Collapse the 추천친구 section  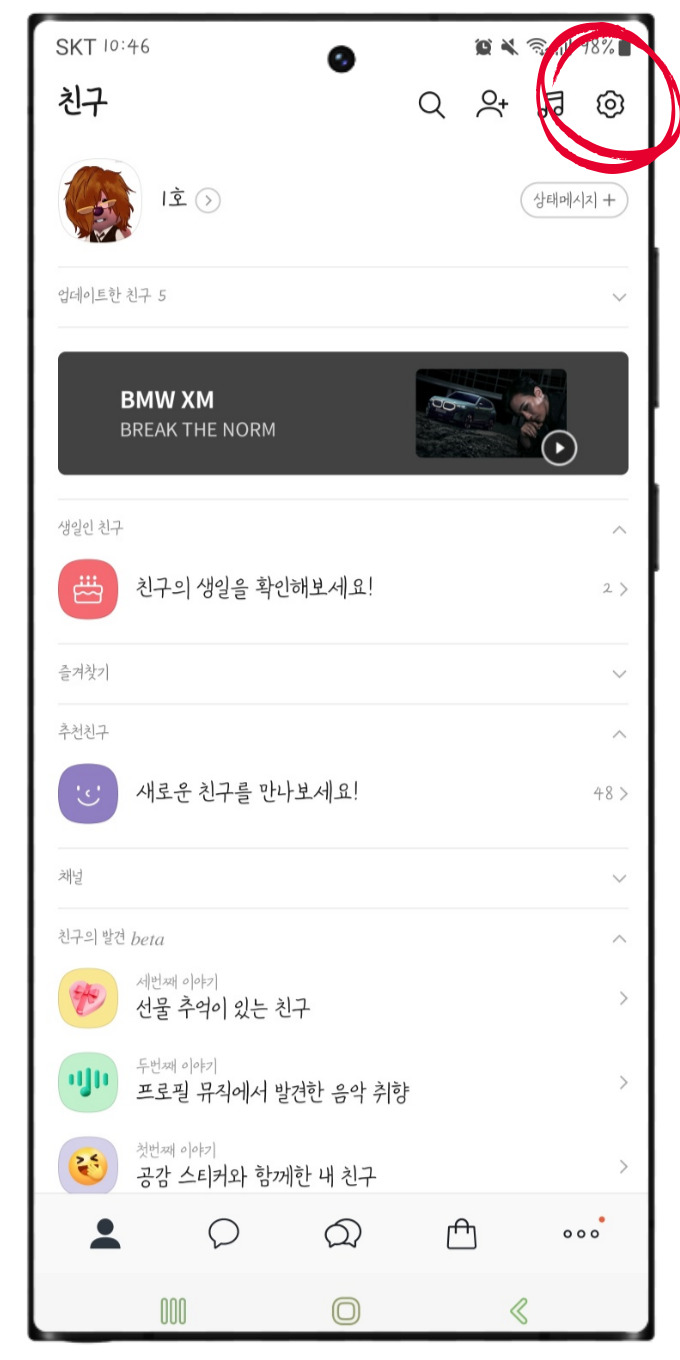(x=619, y=734)
